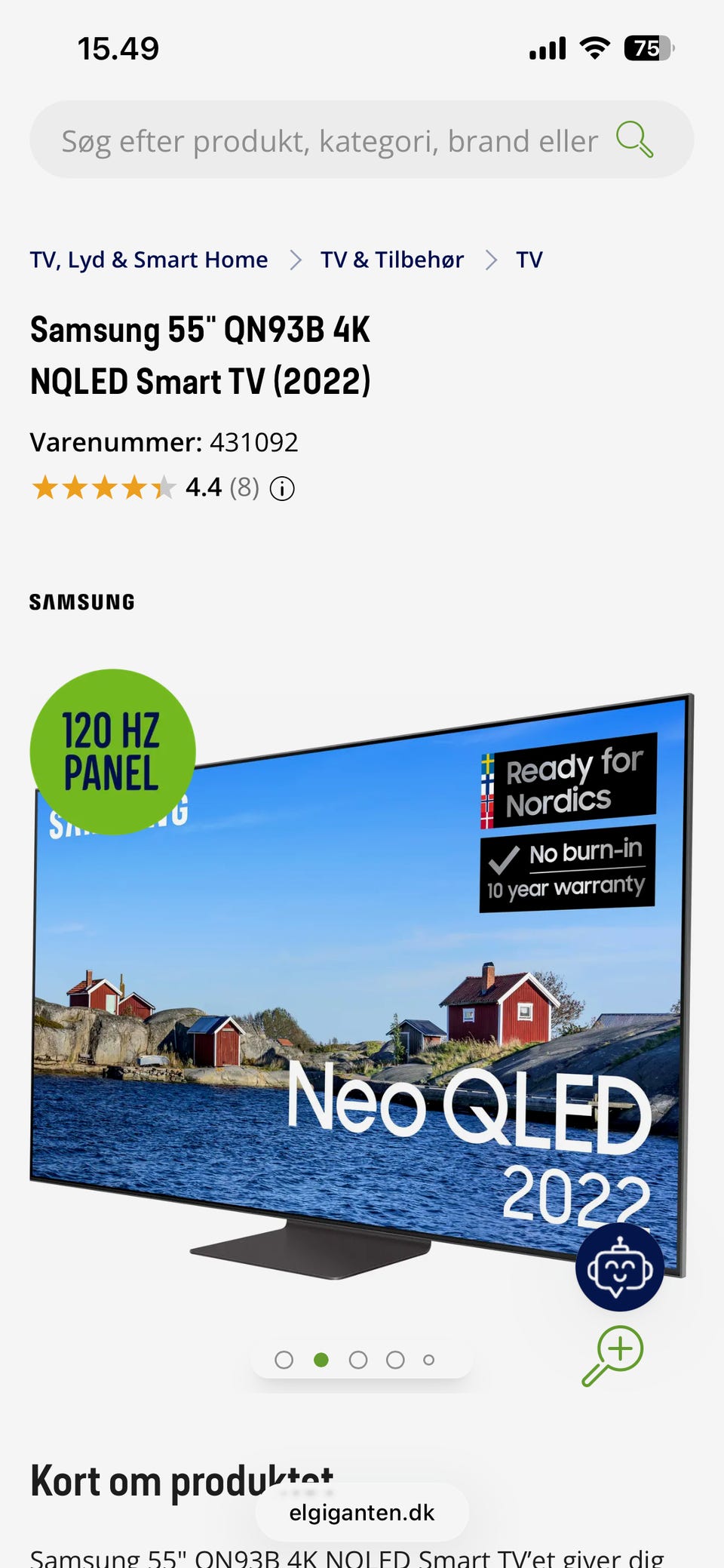Open the TV & Tilbehør breadcrumb category
The image size is (724, 1568).
coord(392,260)
